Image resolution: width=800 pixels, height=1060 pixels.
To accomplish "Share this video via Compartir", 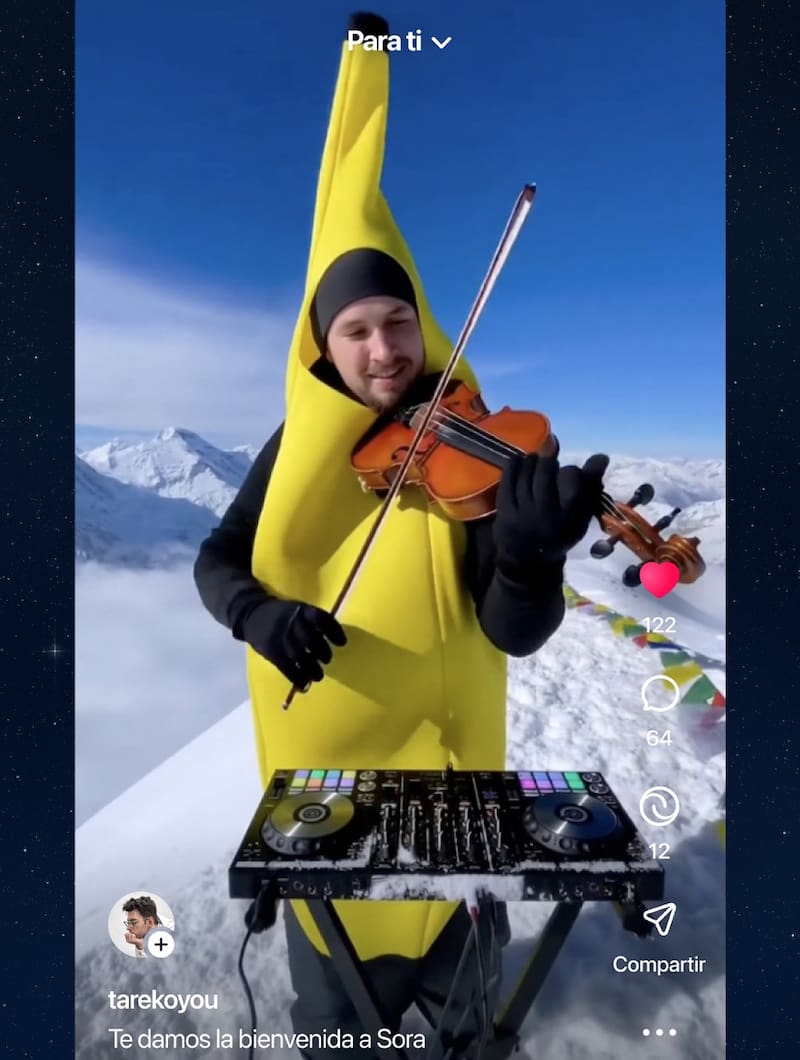I will (x=659, y=921).
